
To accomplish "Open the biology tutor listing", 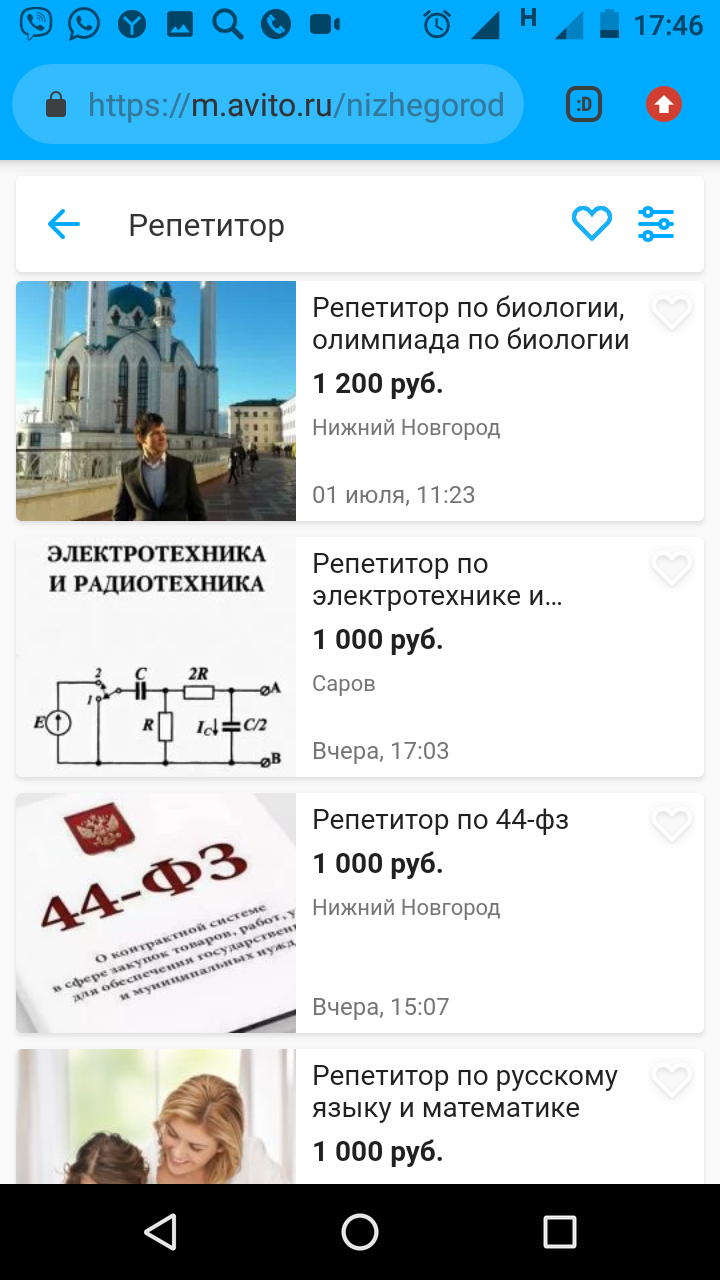I will (x=470, y=323).
